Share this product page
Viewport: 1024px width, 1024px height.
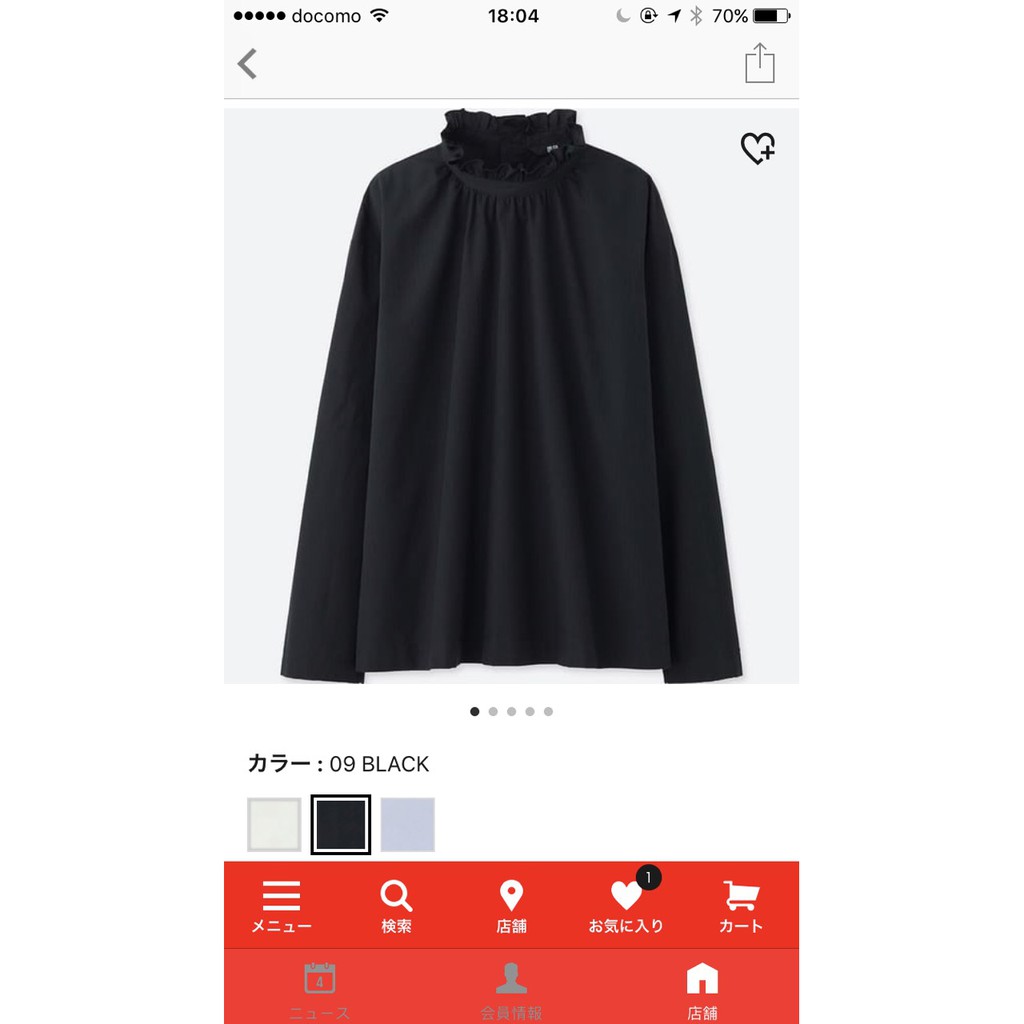pos(760,63)
